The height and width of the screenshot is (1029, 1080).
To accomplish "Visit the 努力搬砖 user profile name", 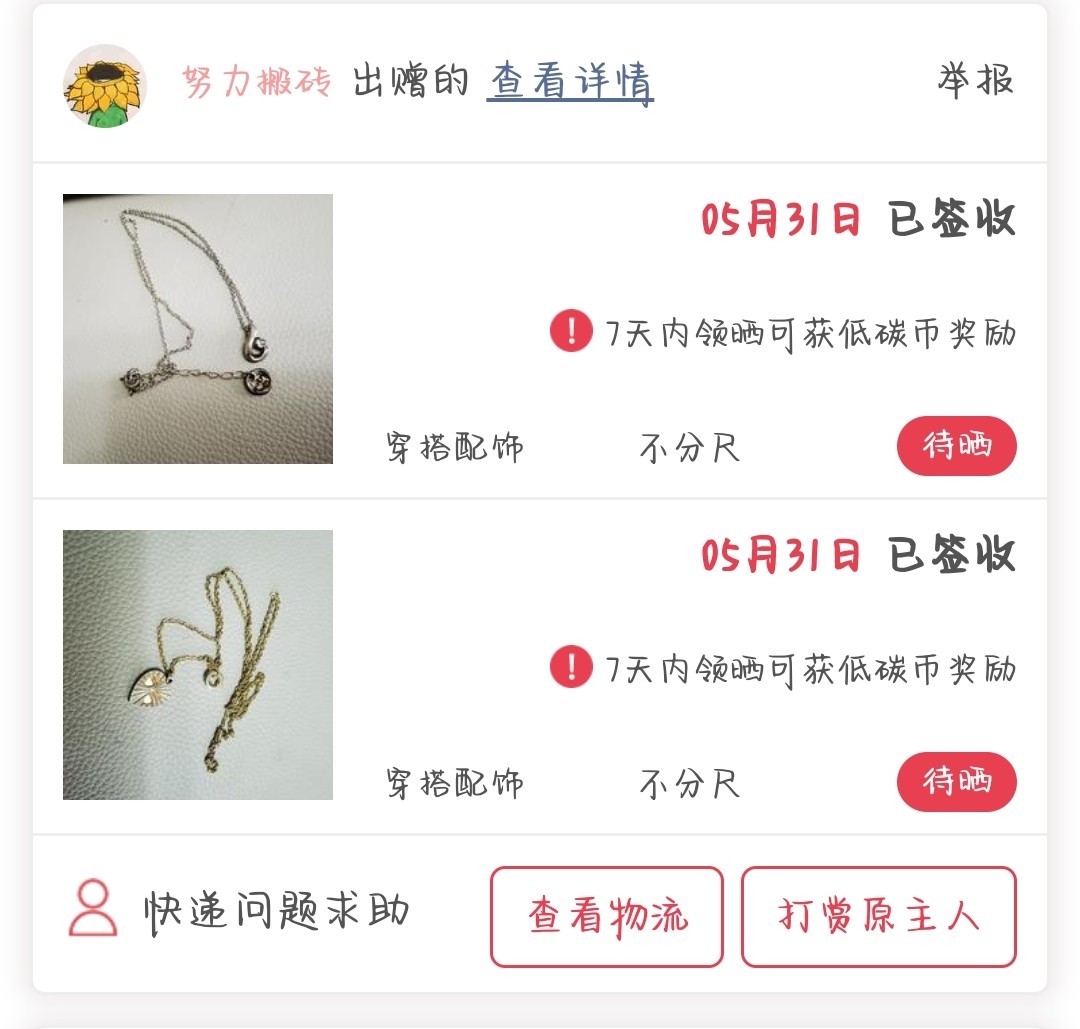I will point(257,83).
